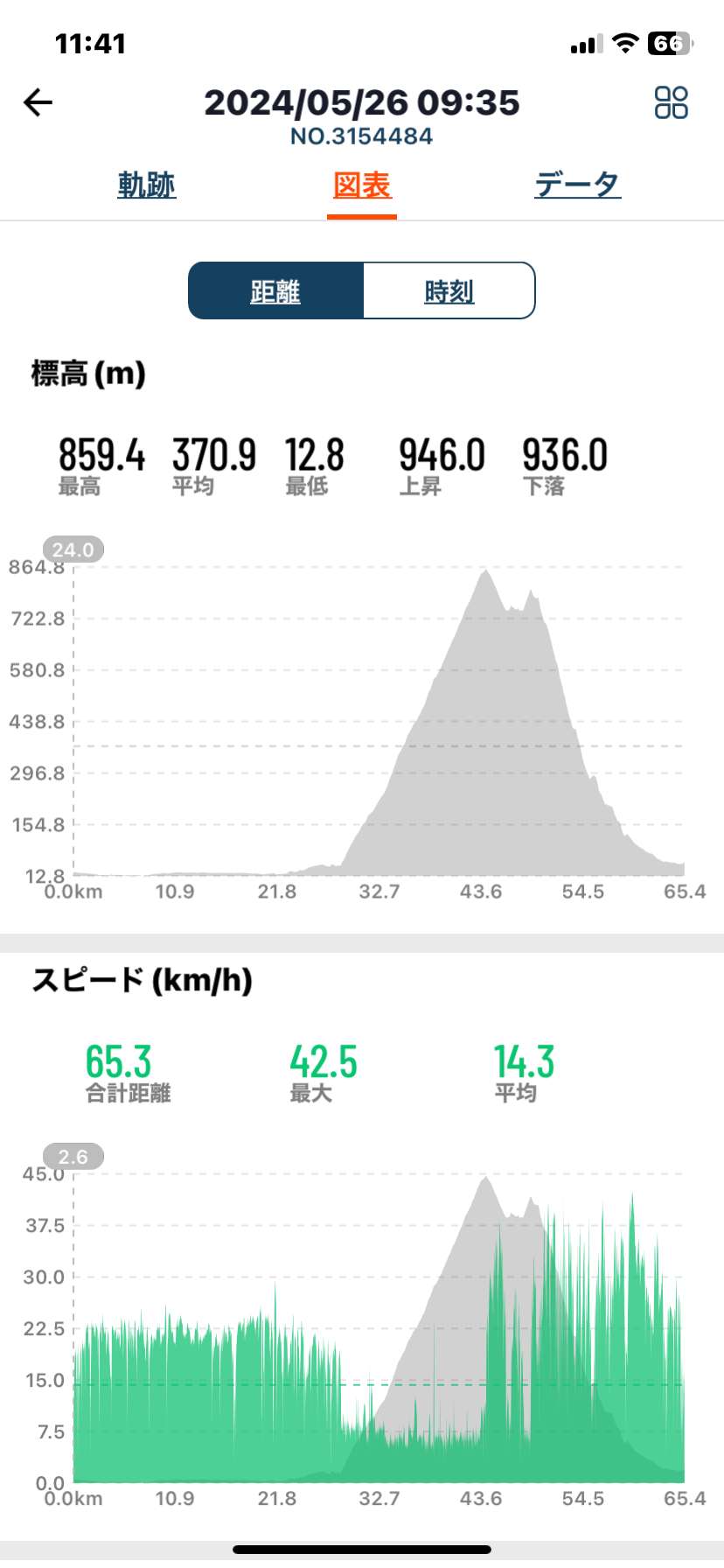Switch to the 軌跡 tab
Image resolution: width=724 pixels, height=1568 pixels.
click(x=147, y=185)
